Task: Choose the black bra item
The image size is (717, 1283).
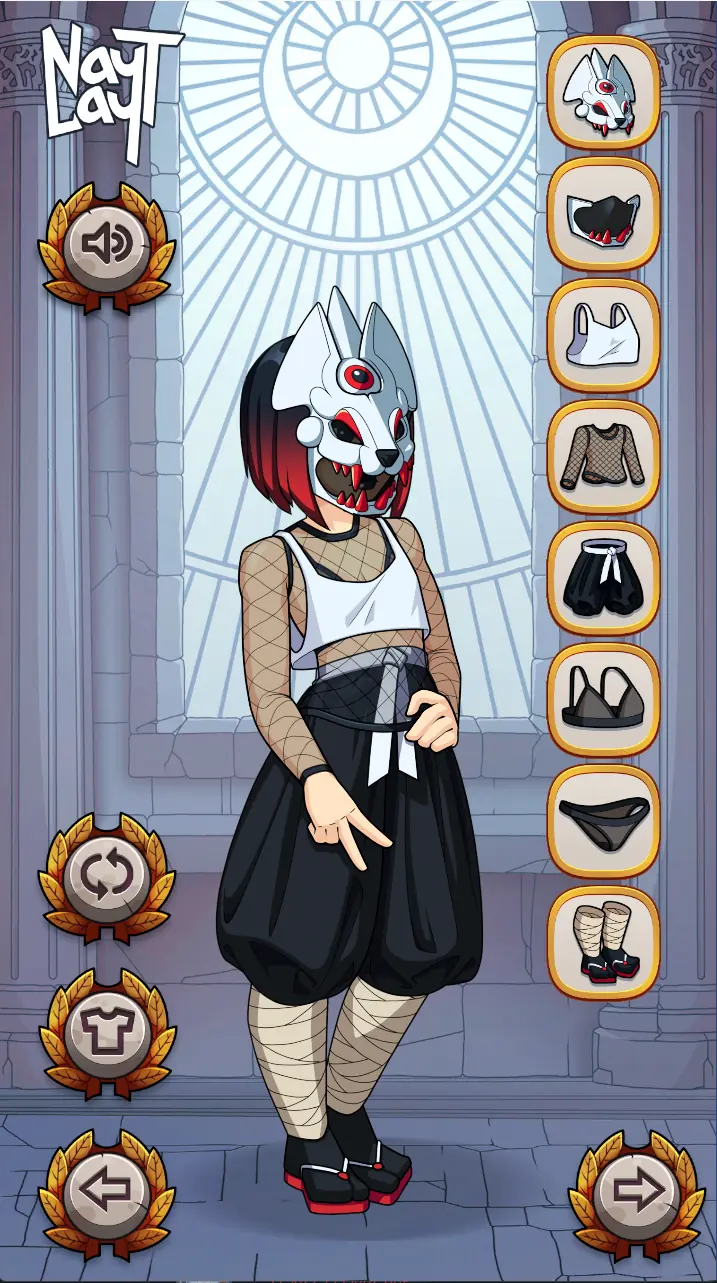Action: click(x=603, y=699)
